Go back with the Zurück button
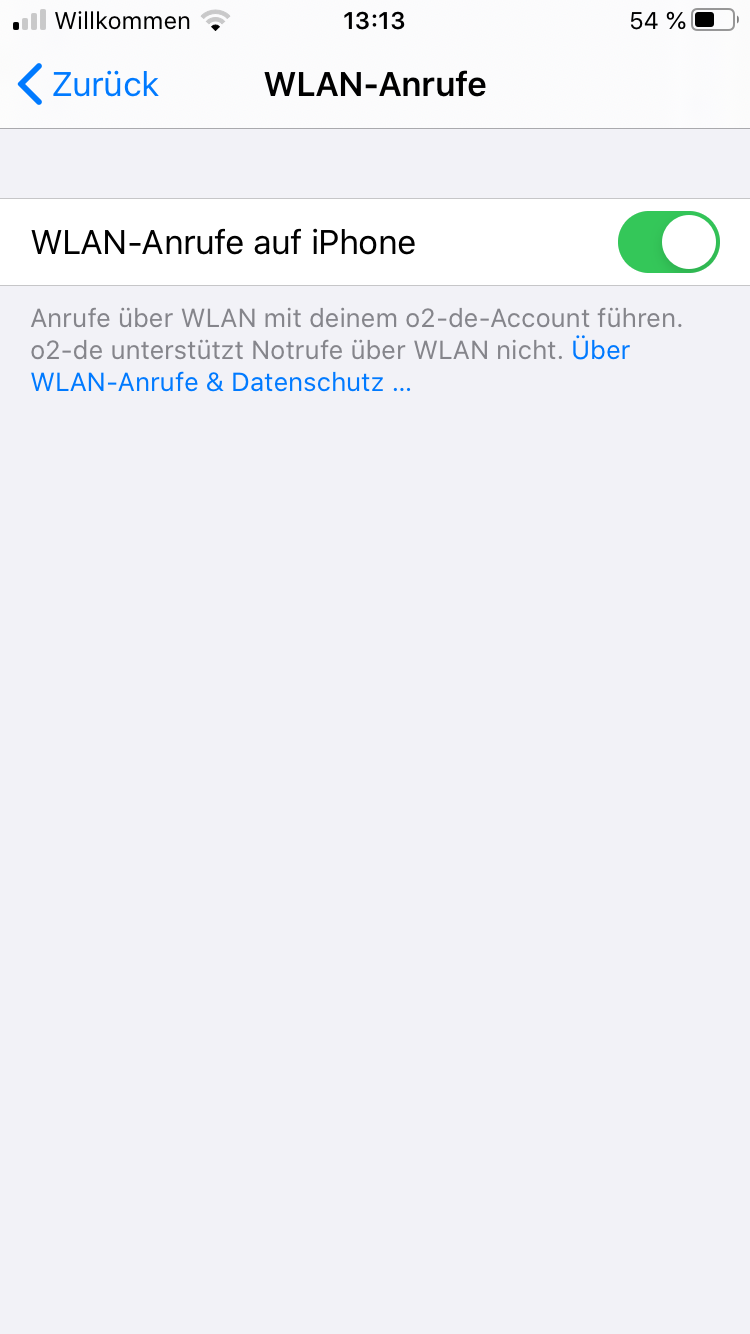This screenshot has width=750, height=1334. pyautogui.click(x=88, y=84)
